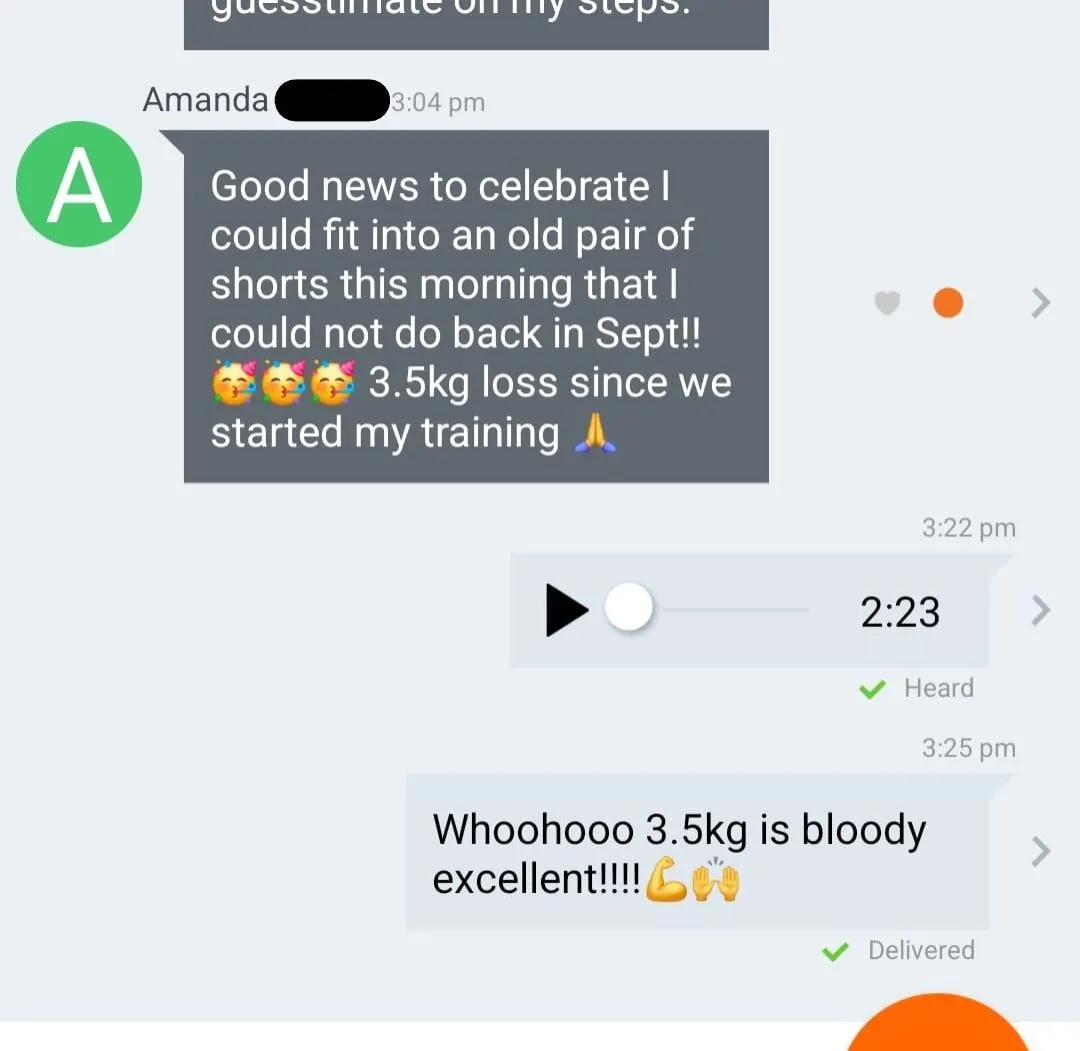Open details chevron beside Amanda's message
This screenshot has height=1051, width=1080.
(1041, 303)
